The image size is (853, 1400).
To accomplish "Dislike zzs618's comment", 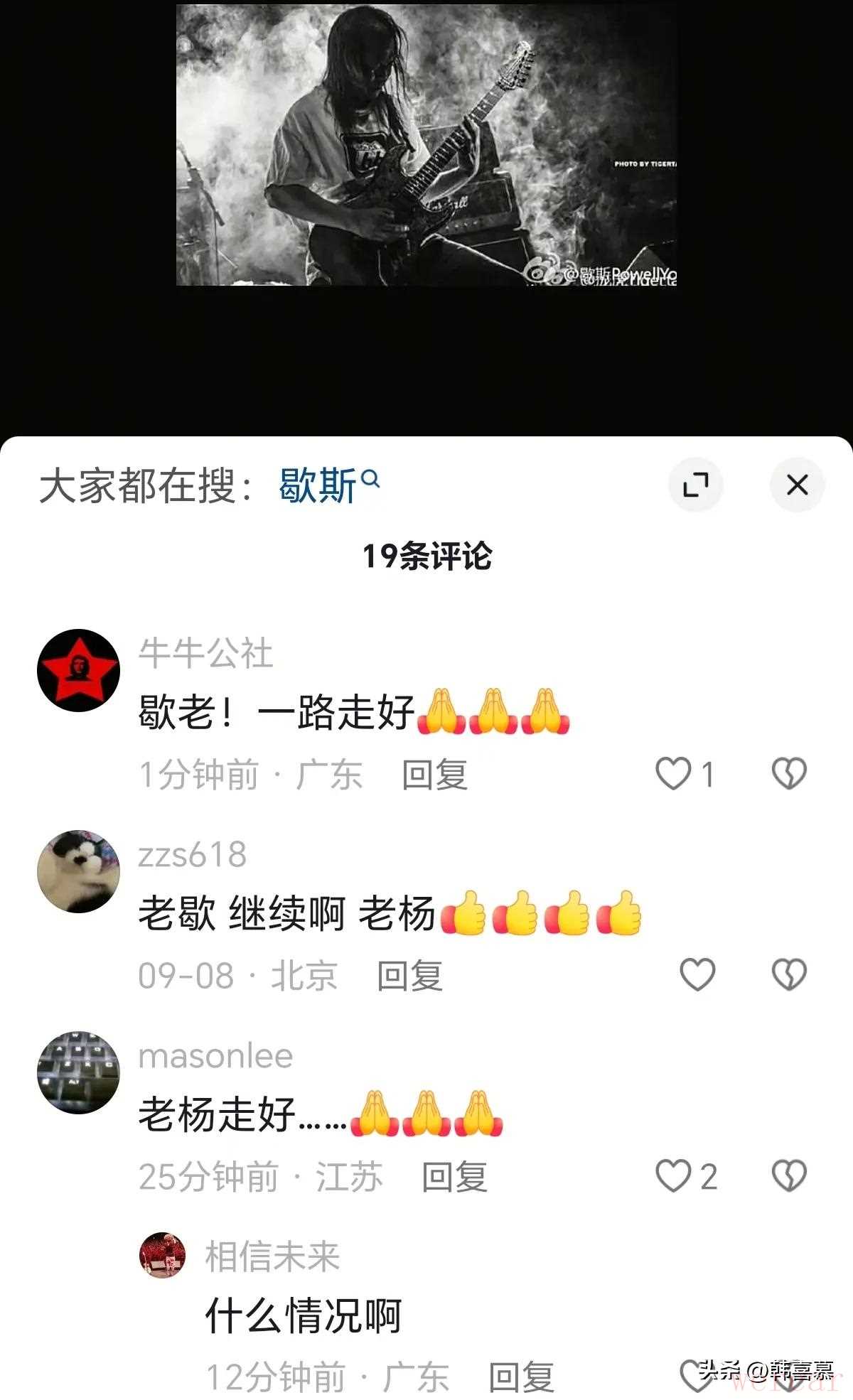I will pos(789,974).
